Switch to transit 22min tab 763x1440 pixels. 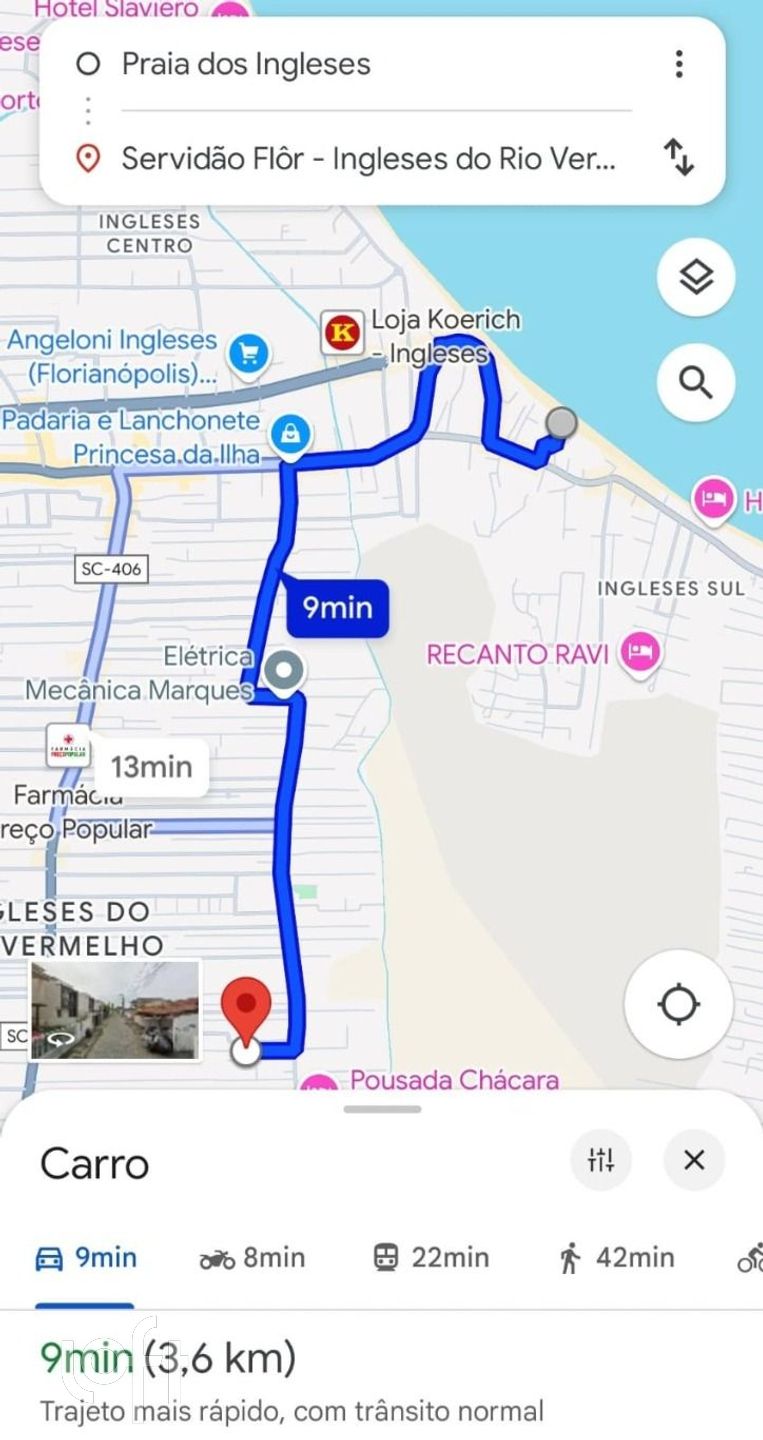click(431, 1258)
